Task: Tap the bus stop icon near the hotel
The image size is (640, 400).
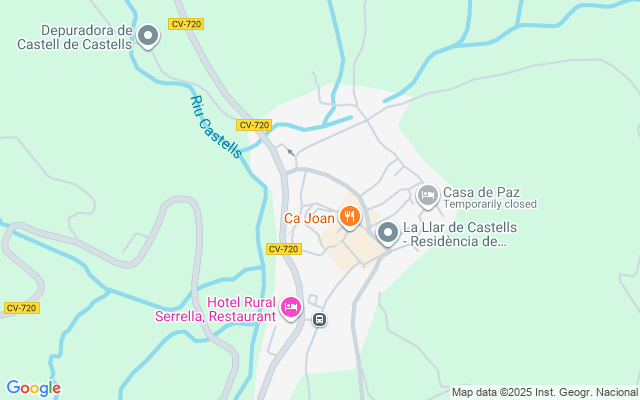Action: [320, 319]
